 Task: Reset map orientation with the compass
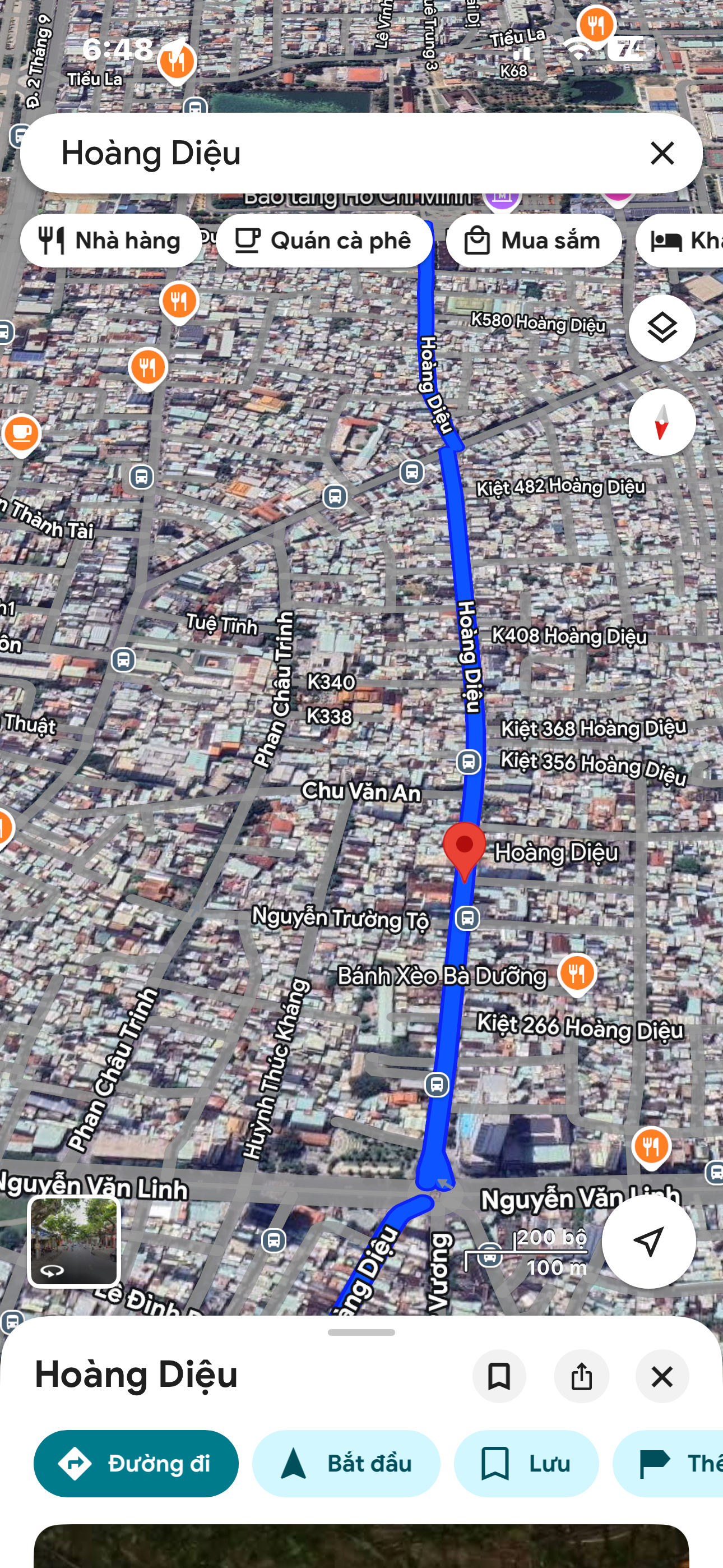[x=662, y=422]
